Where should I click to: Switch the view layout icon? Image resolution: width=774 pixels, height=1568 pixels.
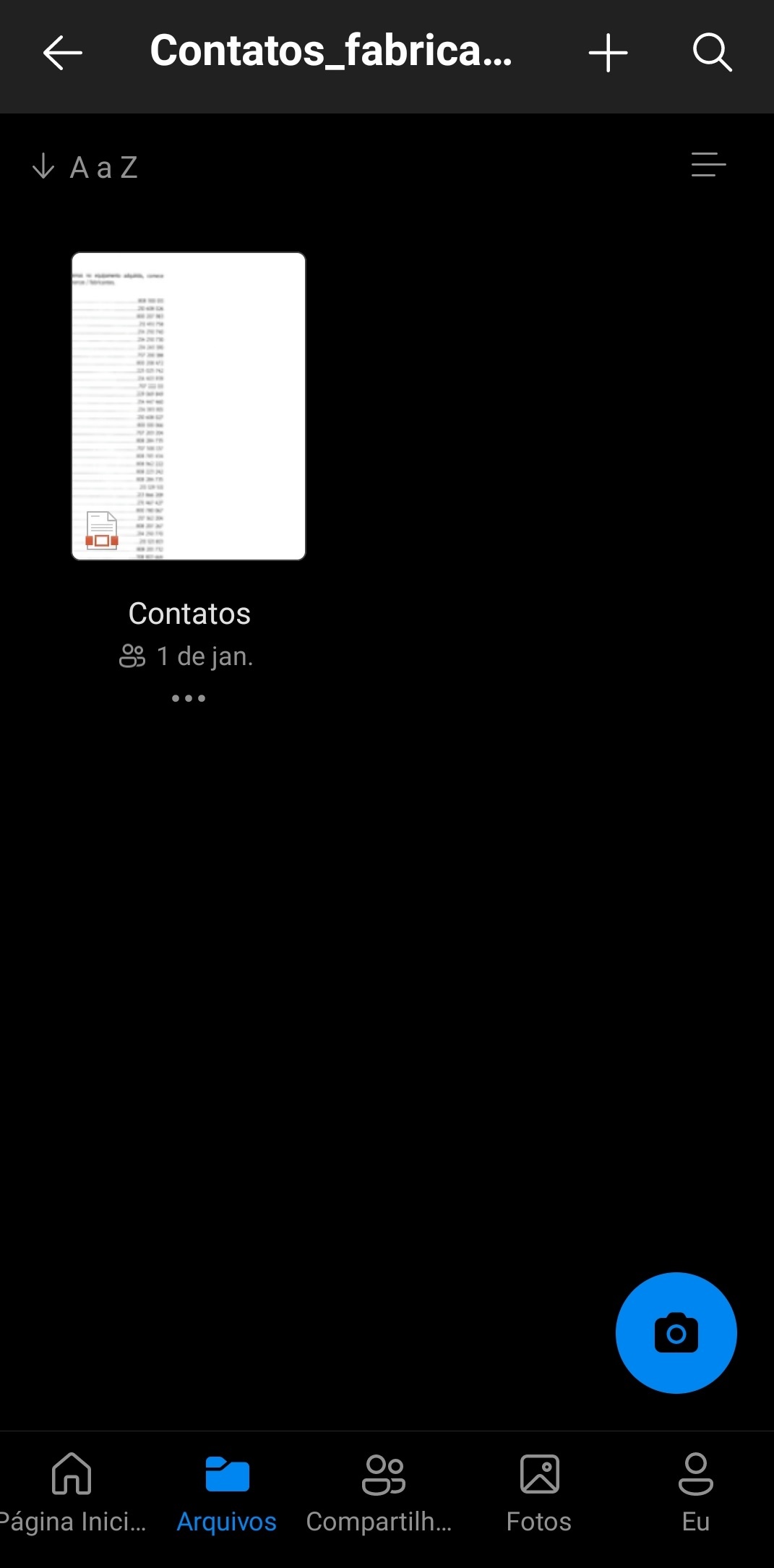pos(708,165)
